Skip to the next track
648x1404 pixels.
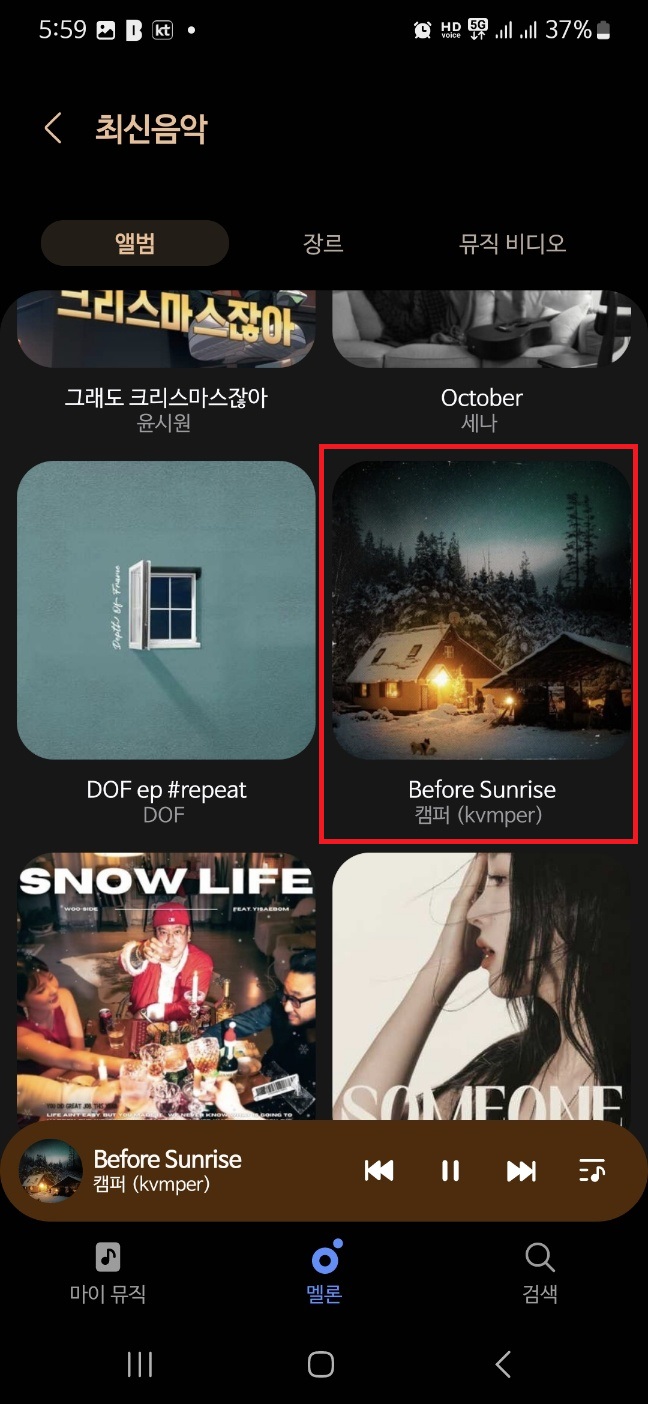521,1171
